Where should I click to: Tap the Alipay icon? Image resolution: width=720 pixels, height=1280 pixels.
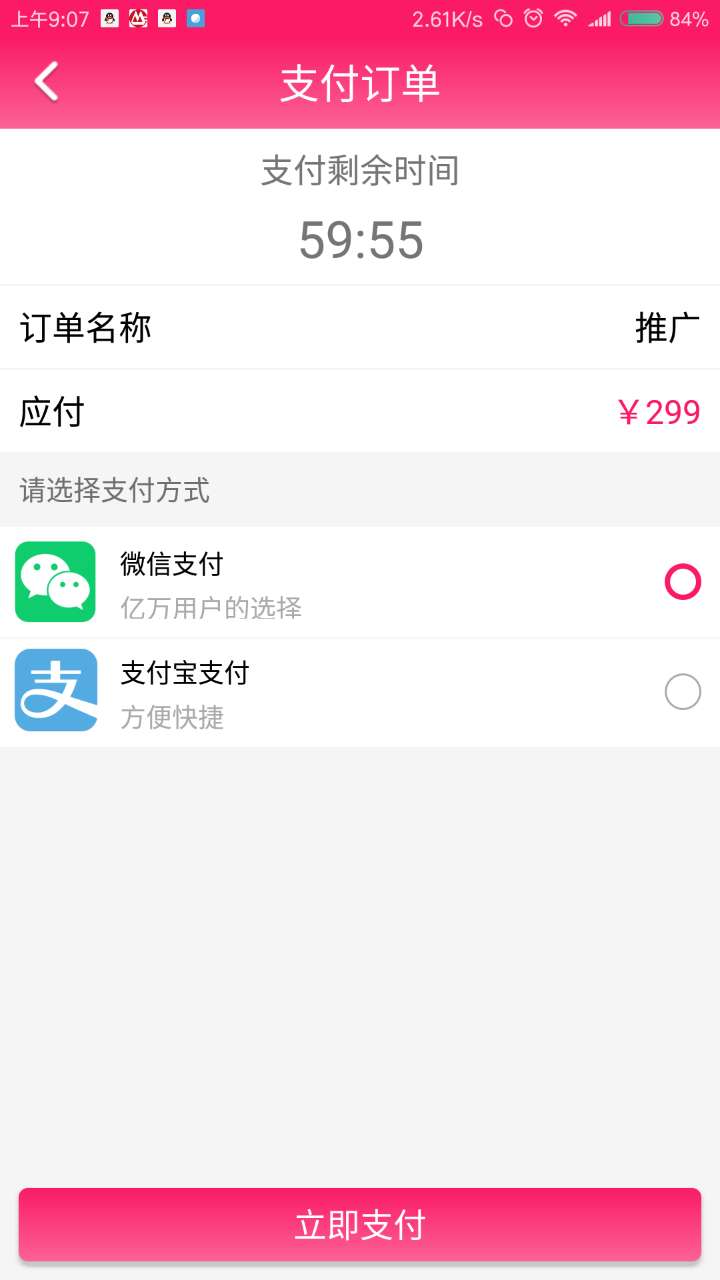(55, 690)
